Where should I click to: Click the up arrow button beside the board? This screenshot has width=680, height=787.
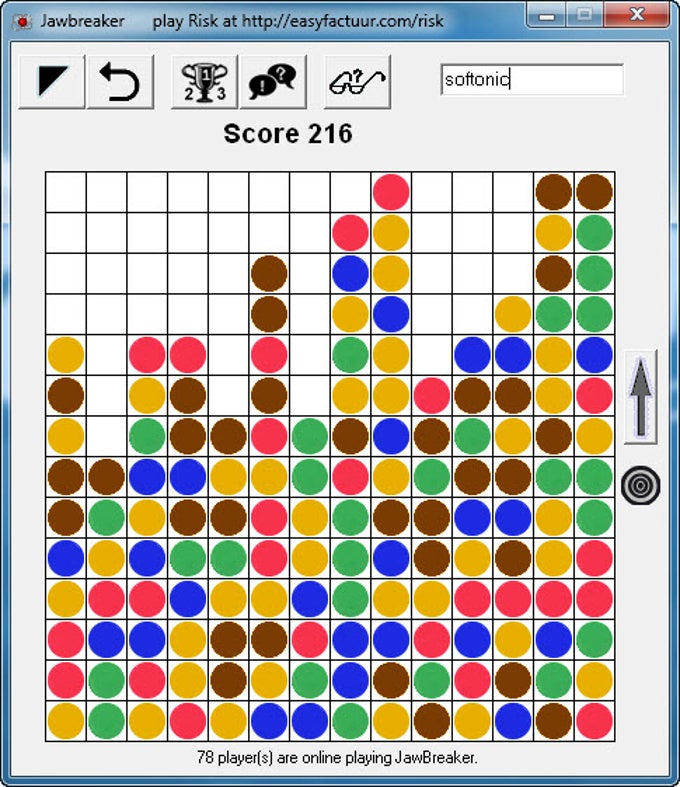[640, 397]
